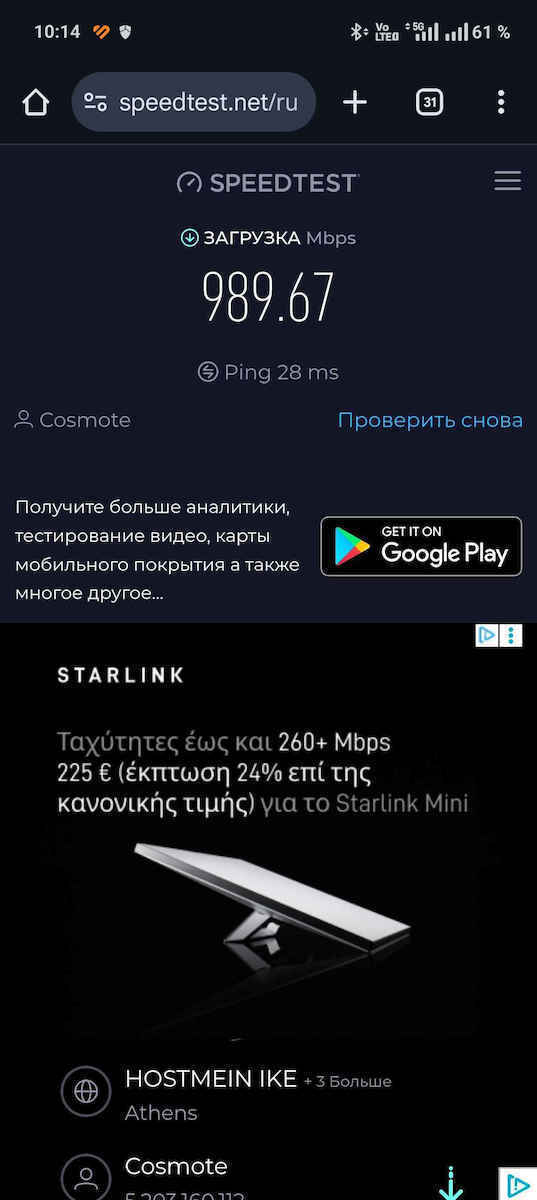Open a new browser tab
Image resolution: width=537 pixels, height=1200 pixels.
tap(355, 102)
